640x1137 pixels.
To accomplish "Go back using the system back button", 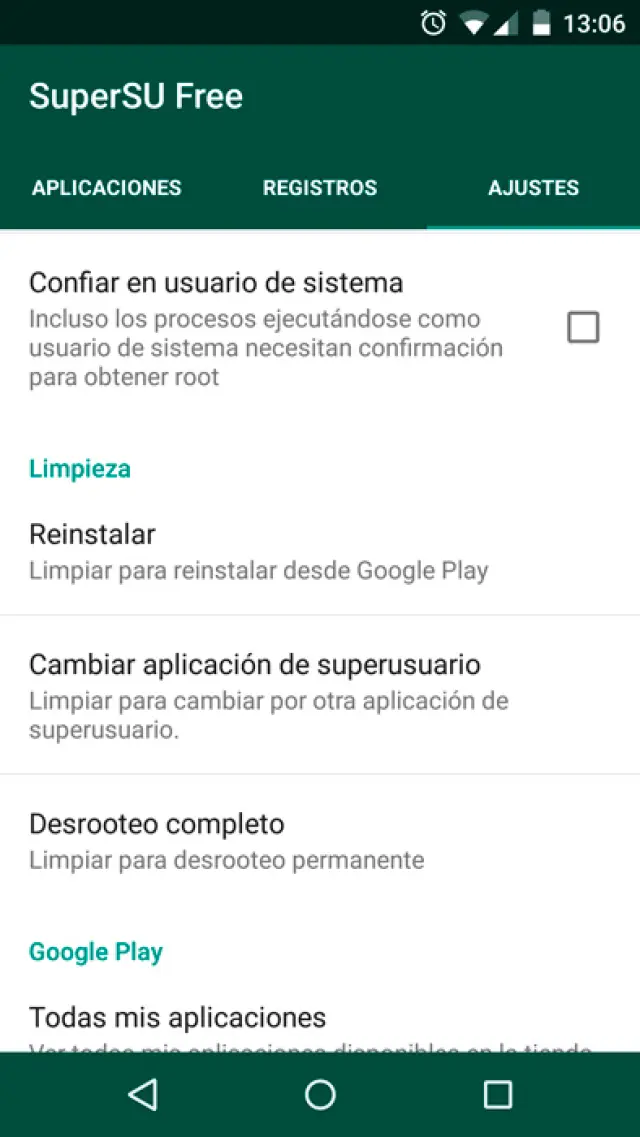I will click(x=143, y=1095).
